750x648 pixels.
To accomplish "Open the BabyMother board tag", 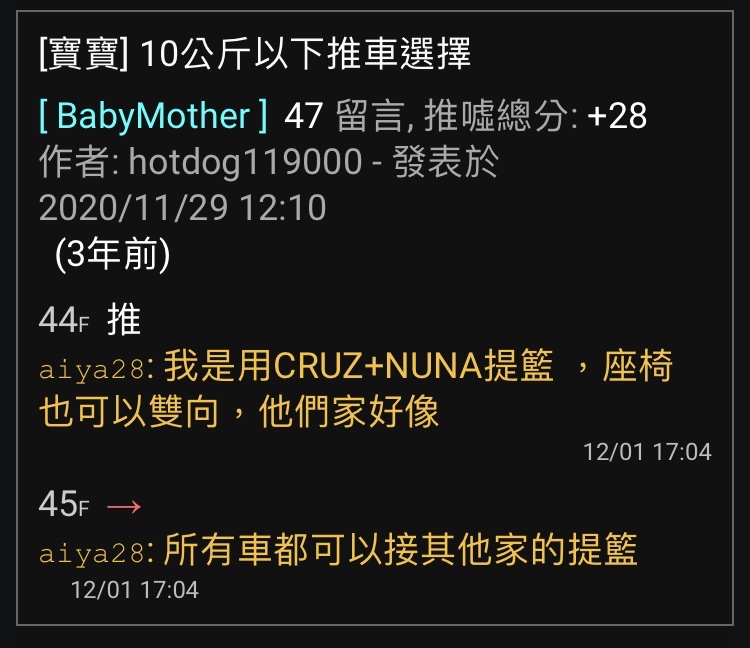I will [x=154, y=116].
